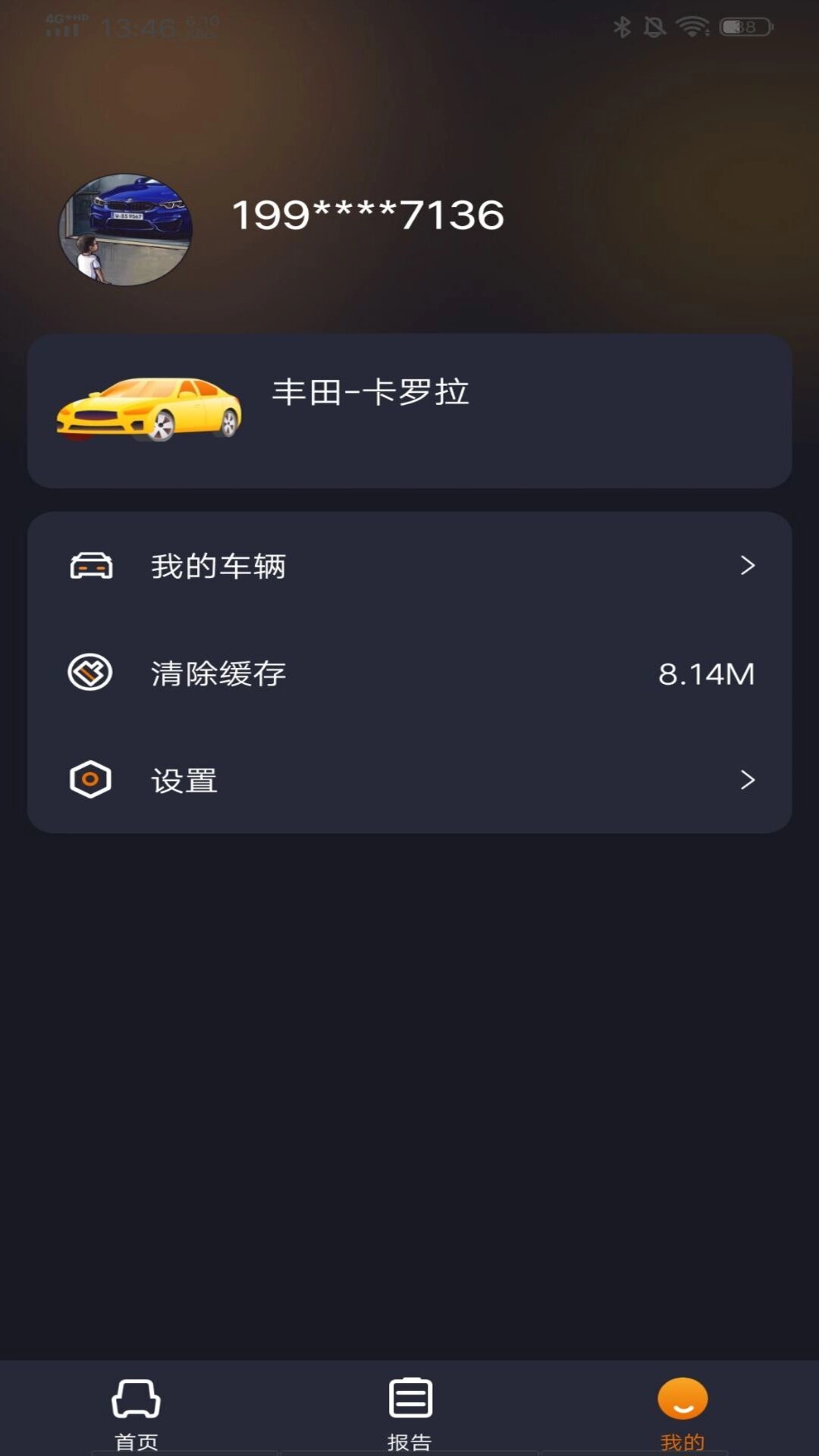Viewport: 819px width, 1456px height.
Task: Open the 我的车辆 car icon
Action: coord(91,564)
